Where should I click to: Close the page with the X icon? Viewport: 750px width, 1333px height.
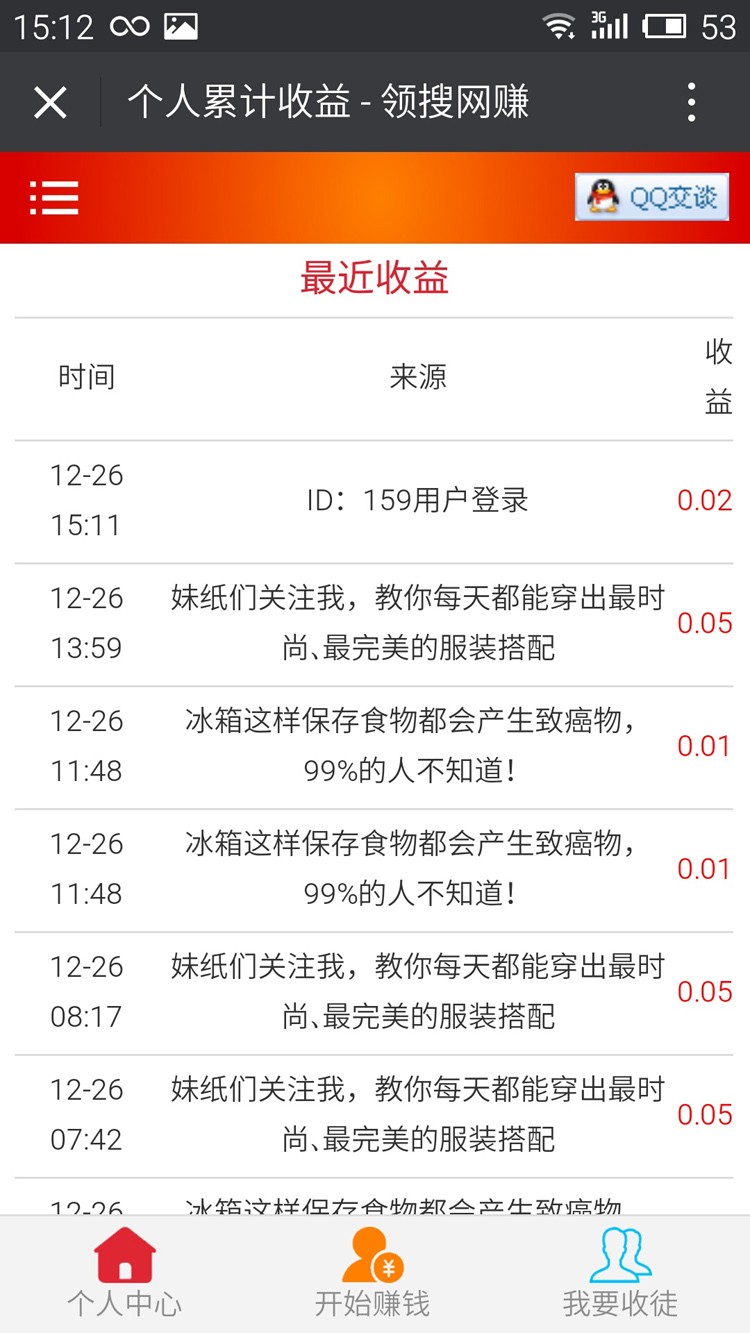click(49, 101)
